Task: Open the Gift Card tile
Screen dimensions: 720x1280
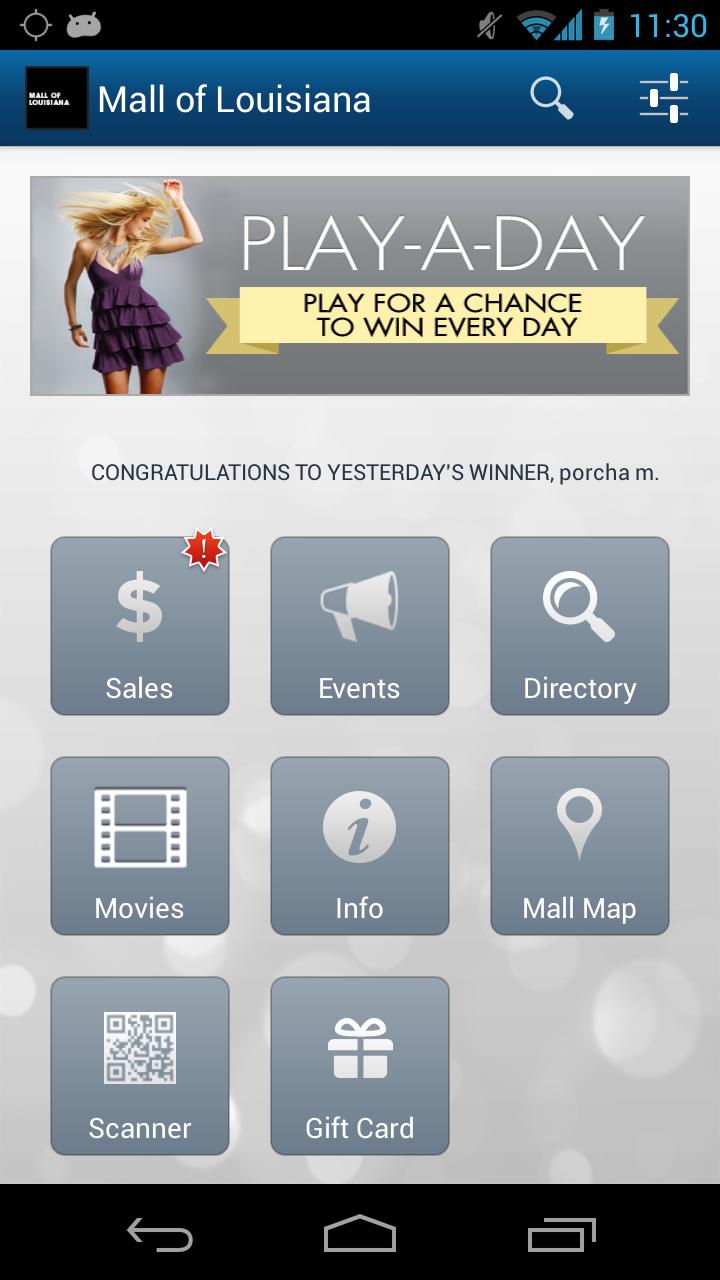Action: [x=360, y=1066]
